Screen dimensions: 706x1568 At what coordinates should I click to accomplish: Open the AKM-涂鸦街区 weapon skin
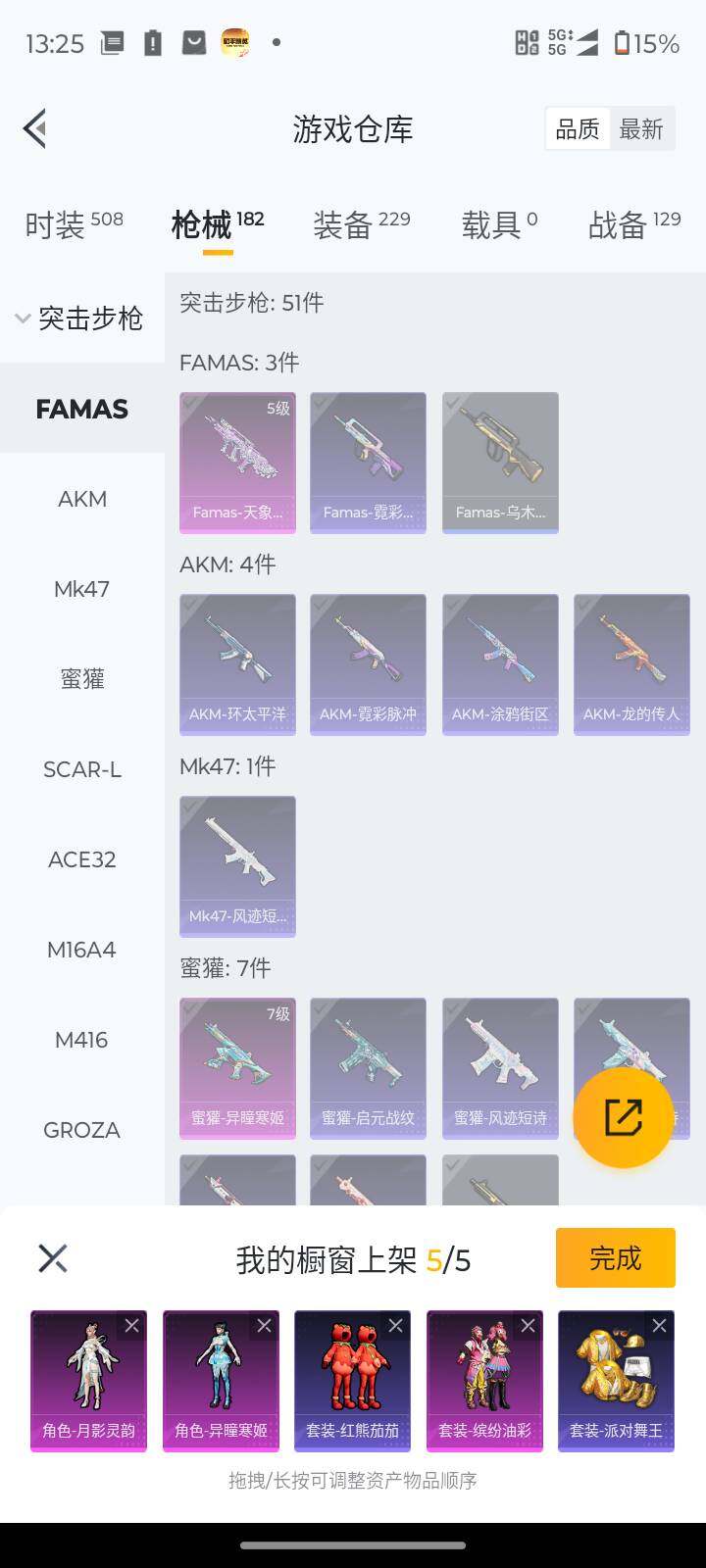(499, 664)
